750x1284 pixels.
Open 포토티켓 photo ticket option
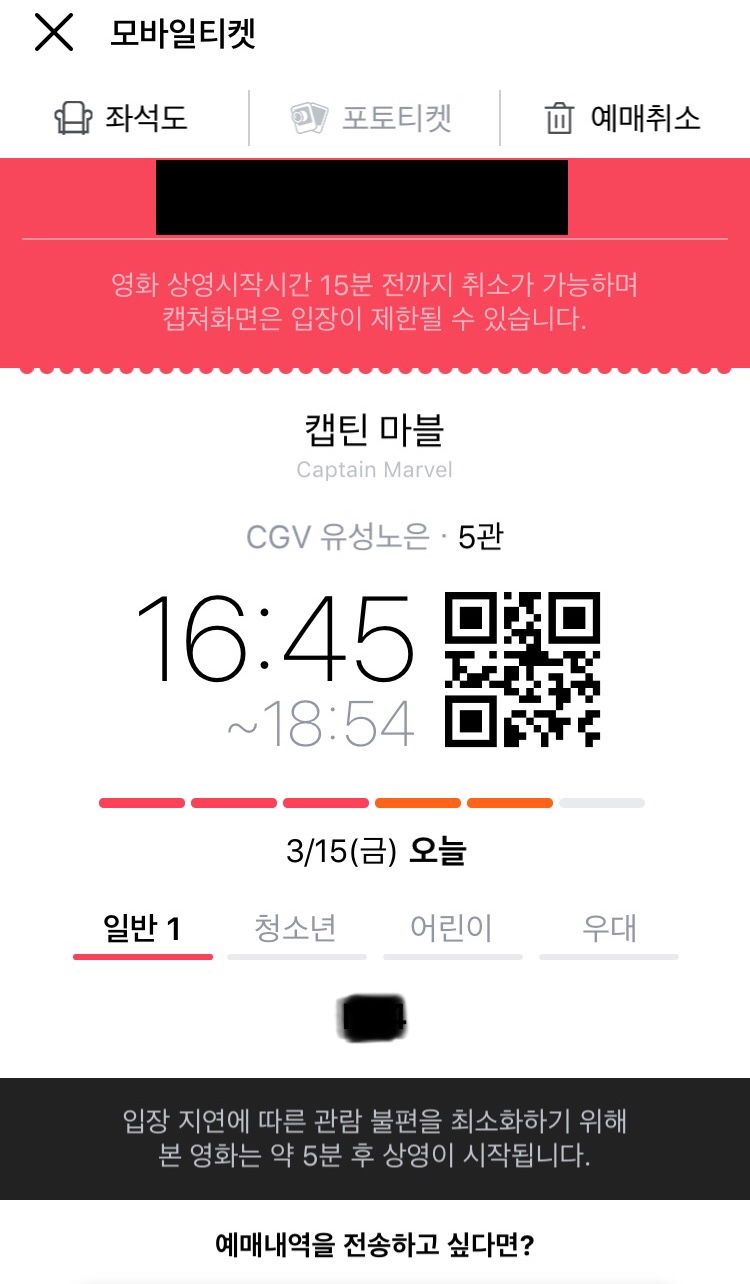pos(372,119)
